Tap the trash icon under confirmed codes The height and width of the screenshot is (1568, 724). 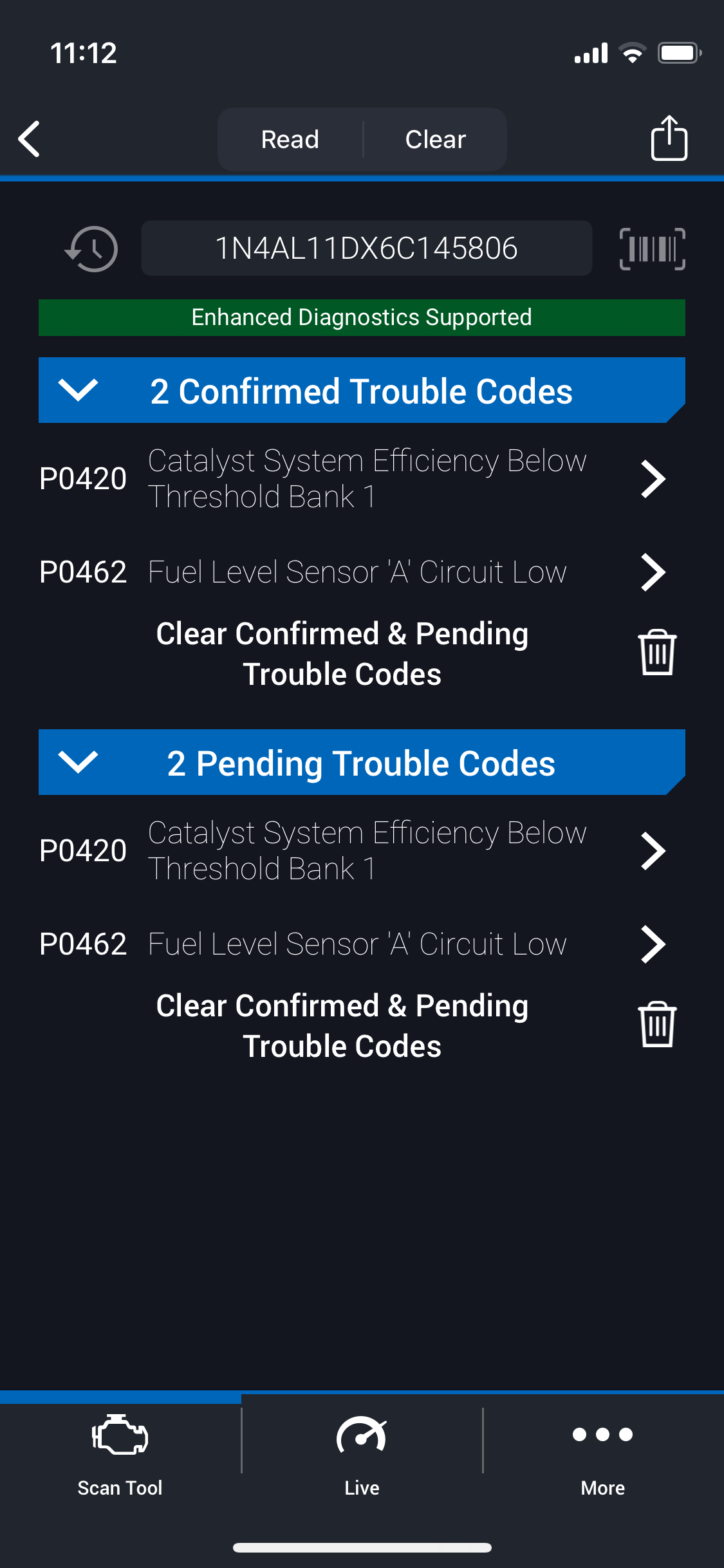tap(657, 653)
